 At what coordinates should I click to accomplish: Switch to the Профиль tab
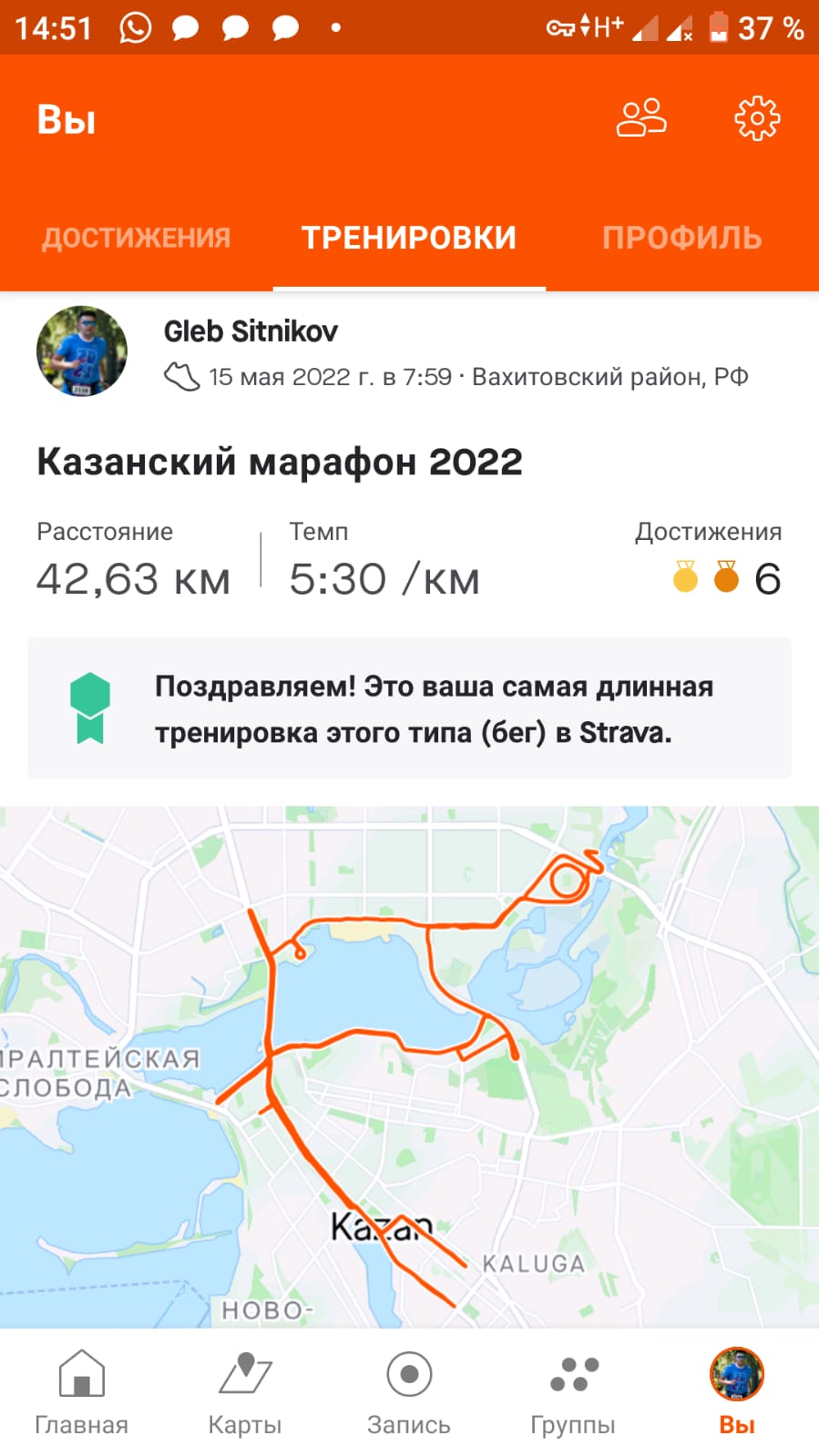pos(681,238)
